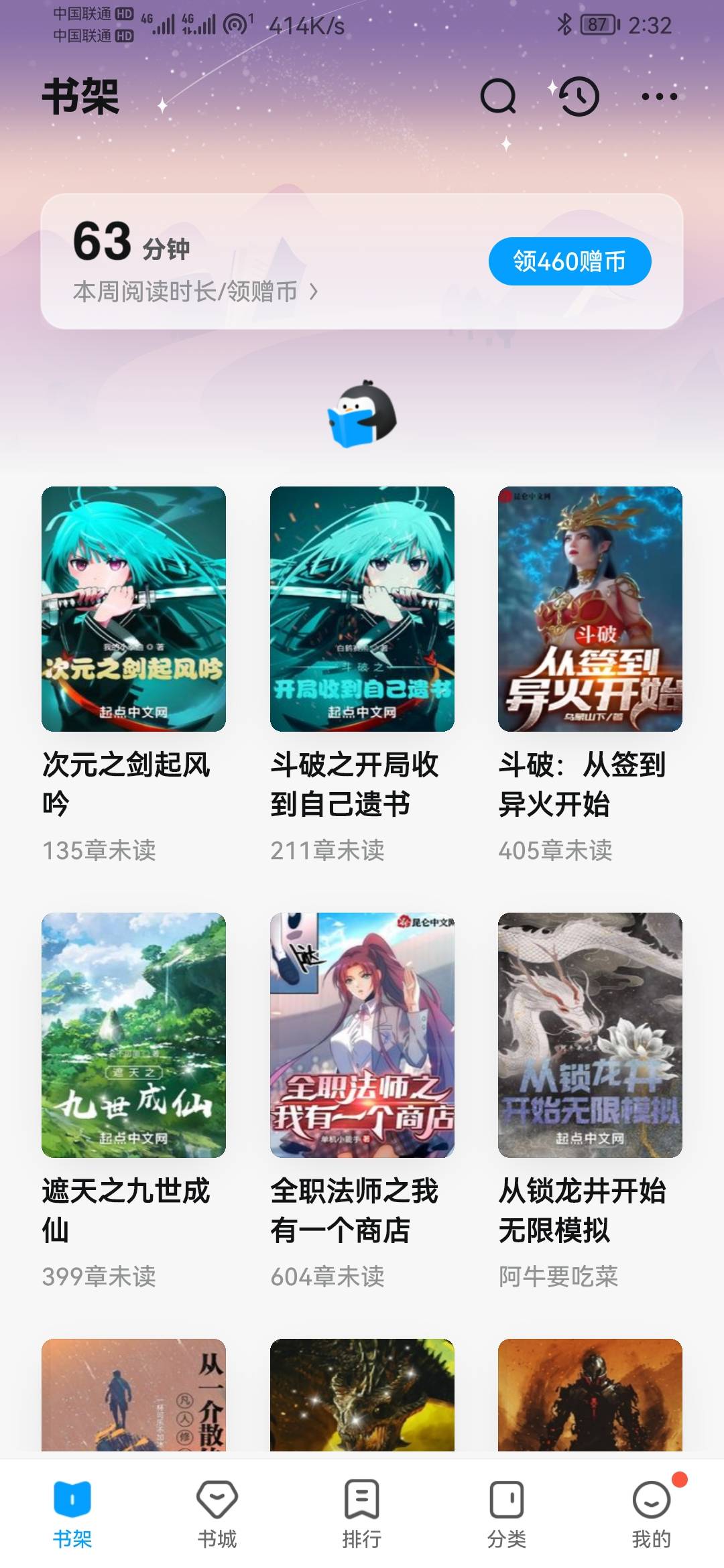This screenshot has height=1568, width=724.
Task: Open reading history clock icon
Action: (579, 96)
